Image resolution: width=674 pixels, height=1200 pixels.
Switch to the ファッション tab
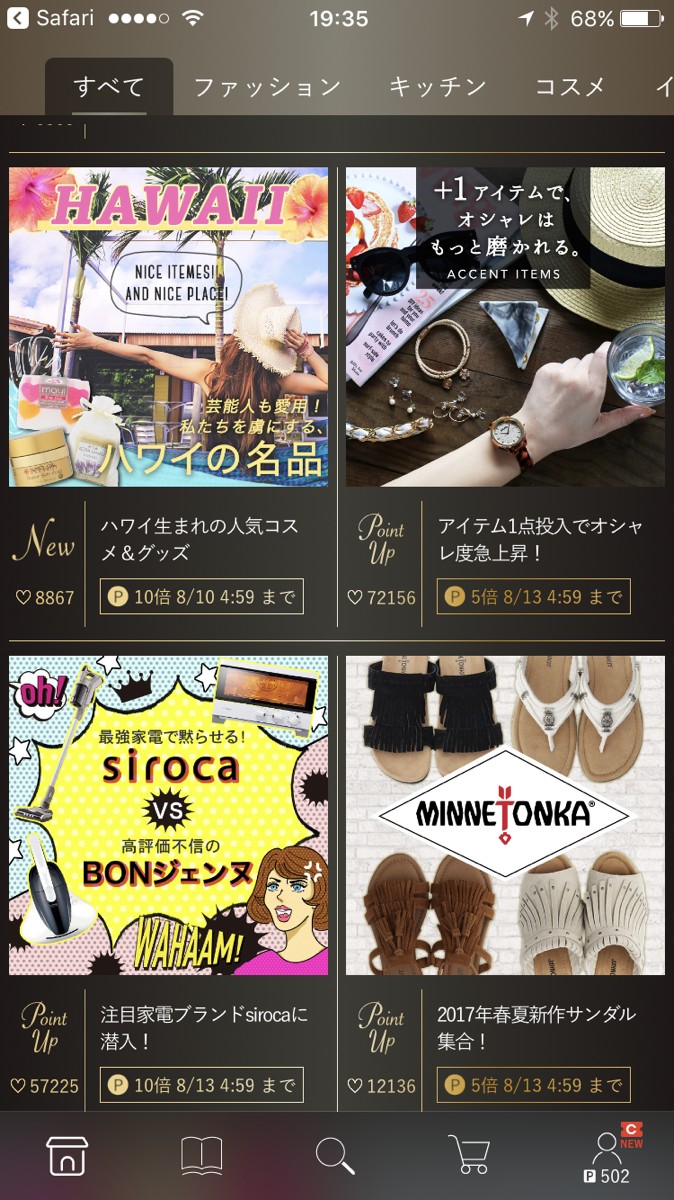[266, 87]
